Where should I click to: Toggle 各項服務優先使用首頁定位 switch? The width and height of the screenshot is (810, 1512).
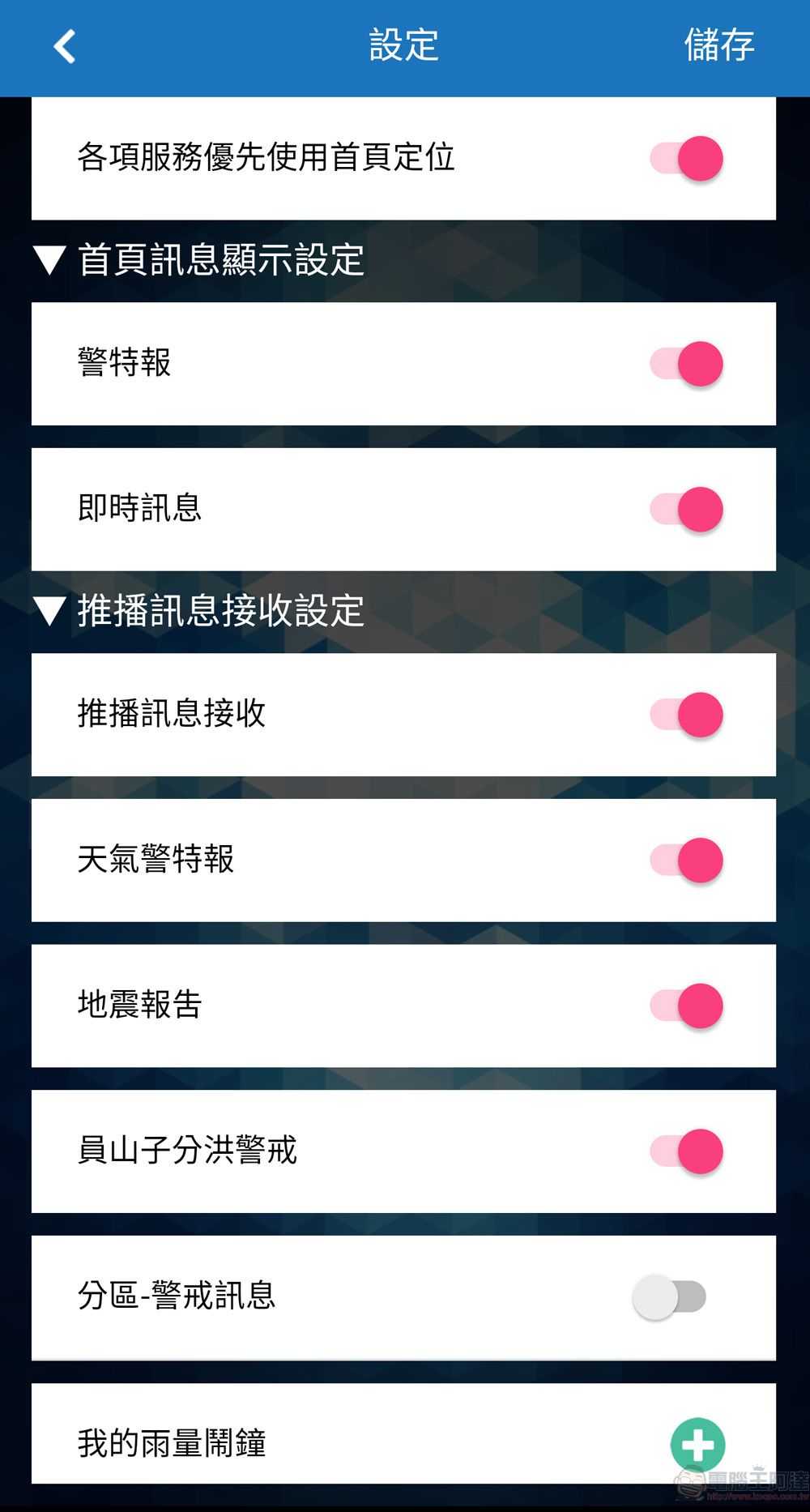pos(686,159)
